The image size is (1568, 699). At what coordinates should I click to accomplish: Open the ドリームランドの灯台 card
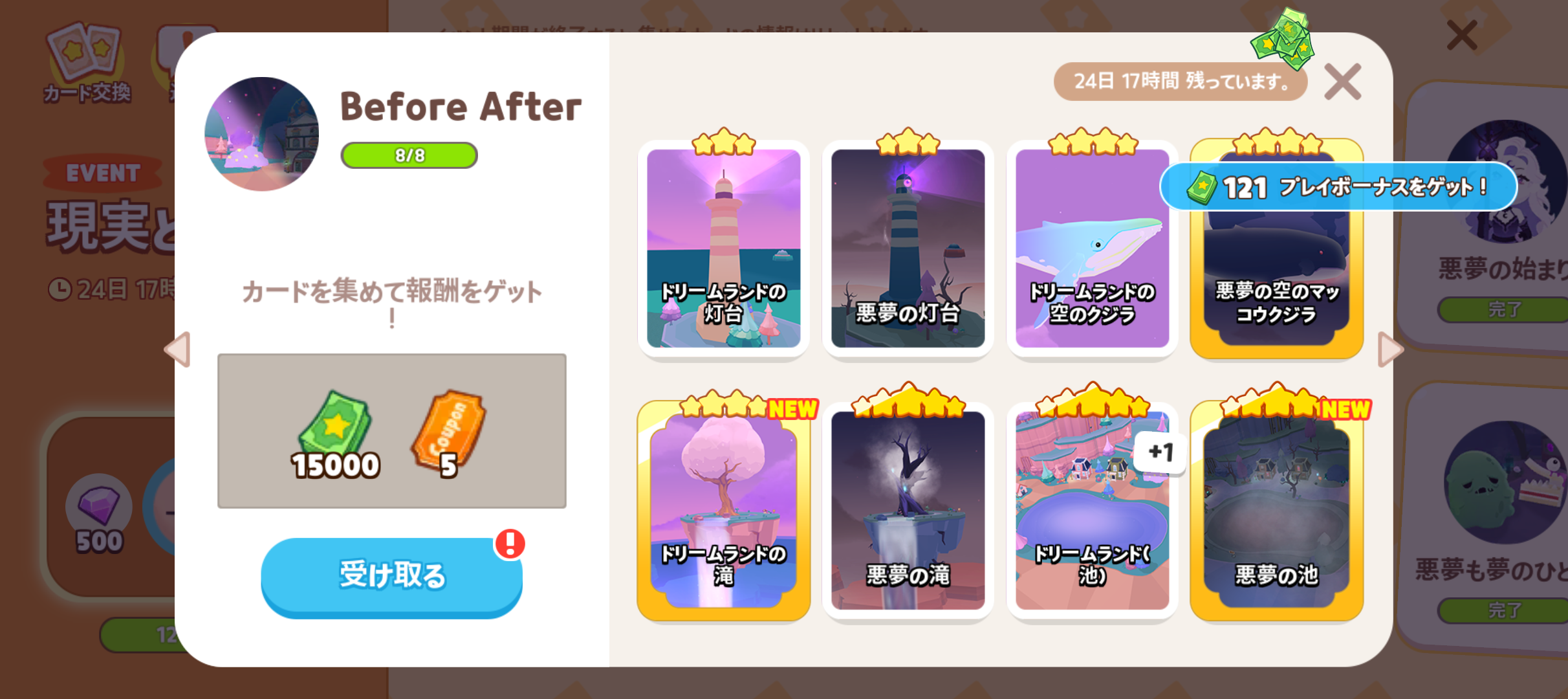pyautogui.click(x=723, y=249)
